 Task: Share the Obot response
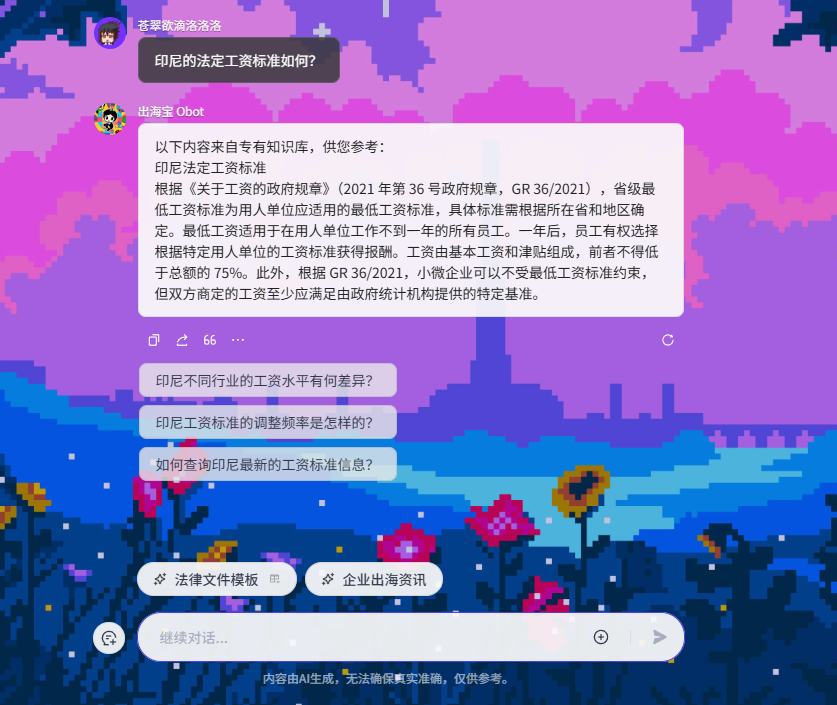coord(182,340)
